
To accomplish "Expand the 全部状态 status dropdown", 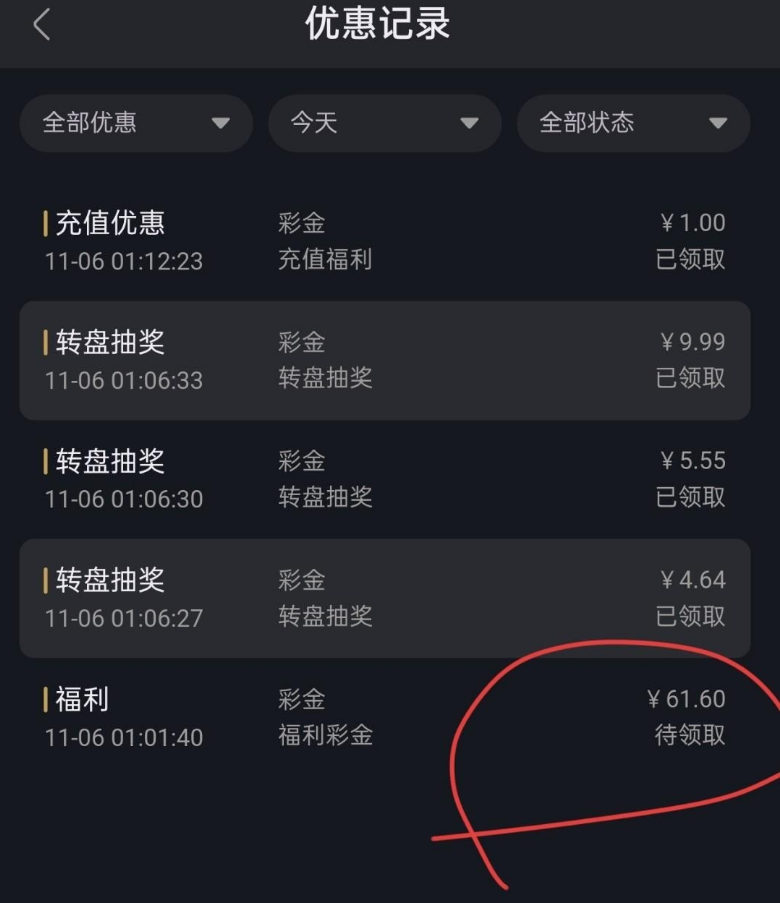I will tap(633, 123).
